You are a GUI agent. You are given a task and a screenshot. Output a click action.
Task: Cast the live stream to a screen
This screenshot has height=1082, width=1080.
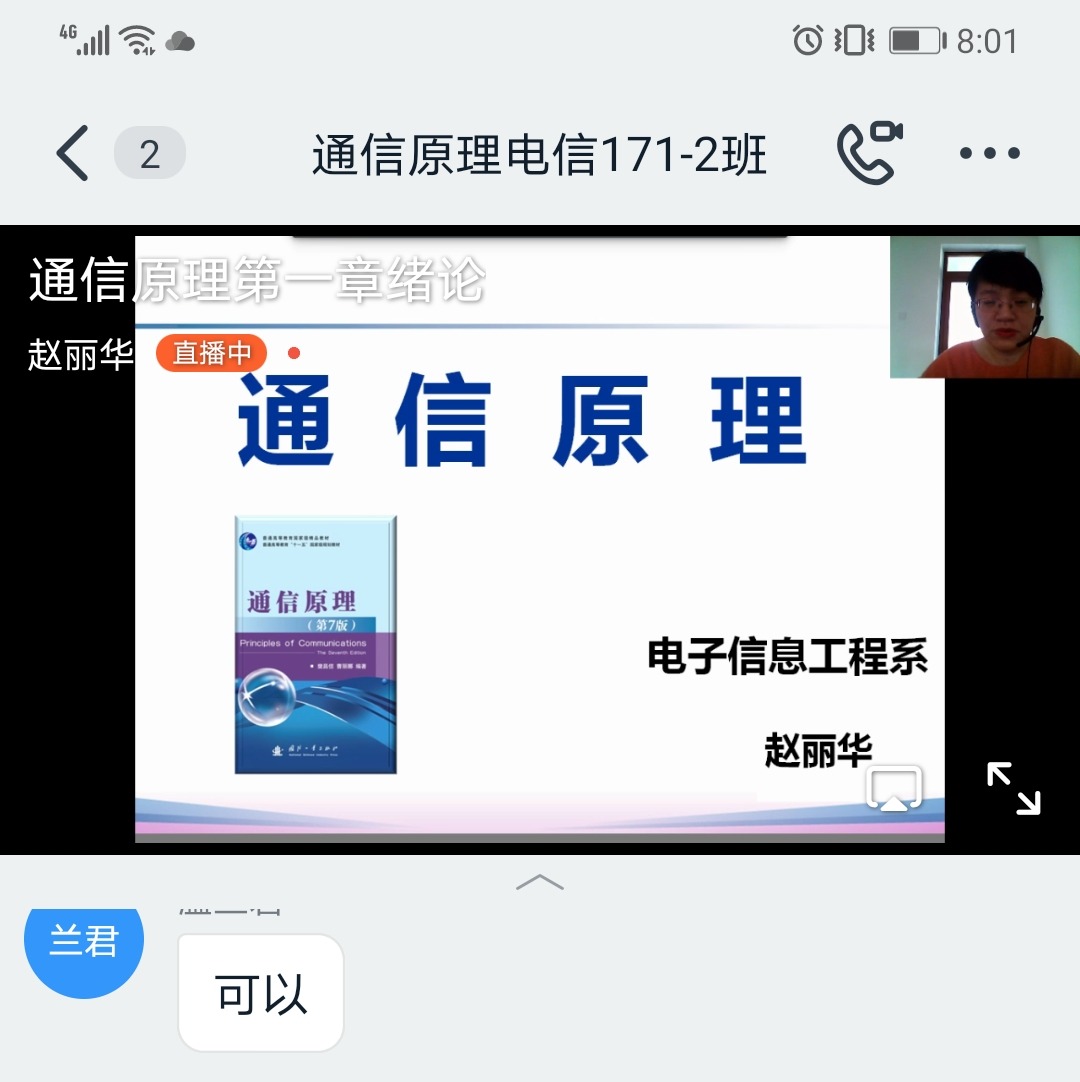pos(893,789)
